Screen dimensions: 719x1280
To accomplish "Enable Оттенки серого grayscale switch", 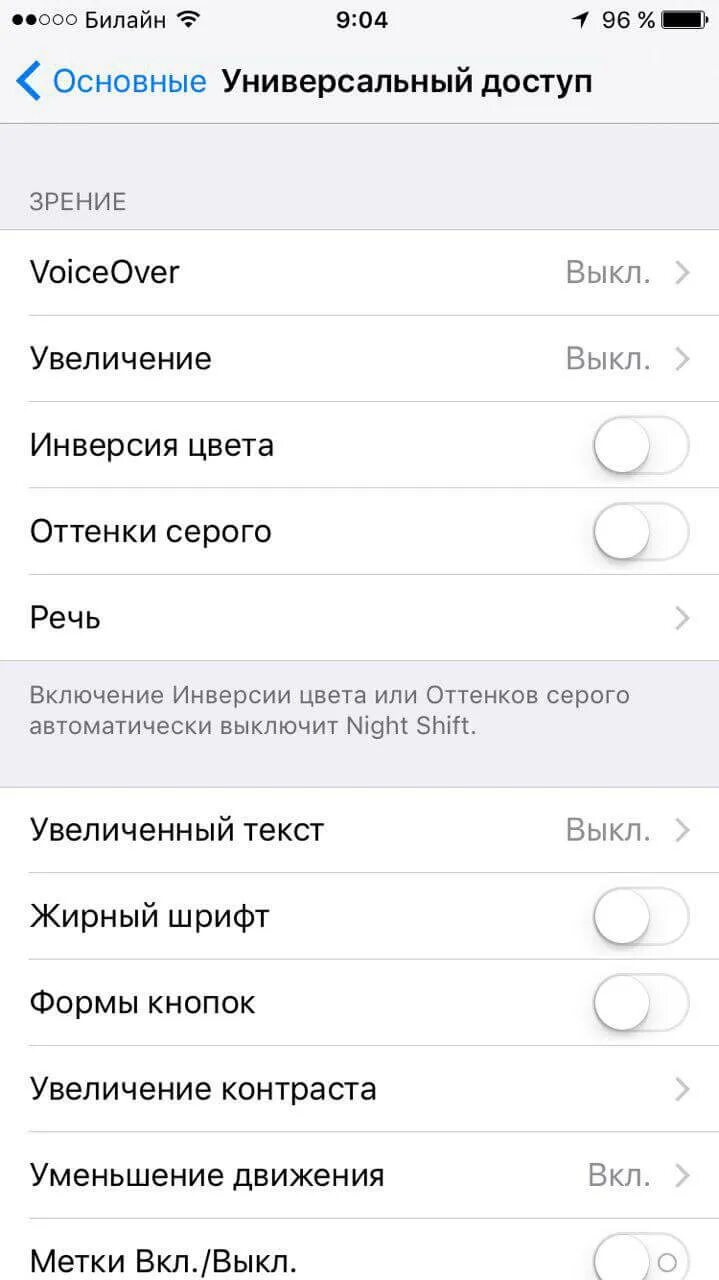I will click(x=640, y=531).
